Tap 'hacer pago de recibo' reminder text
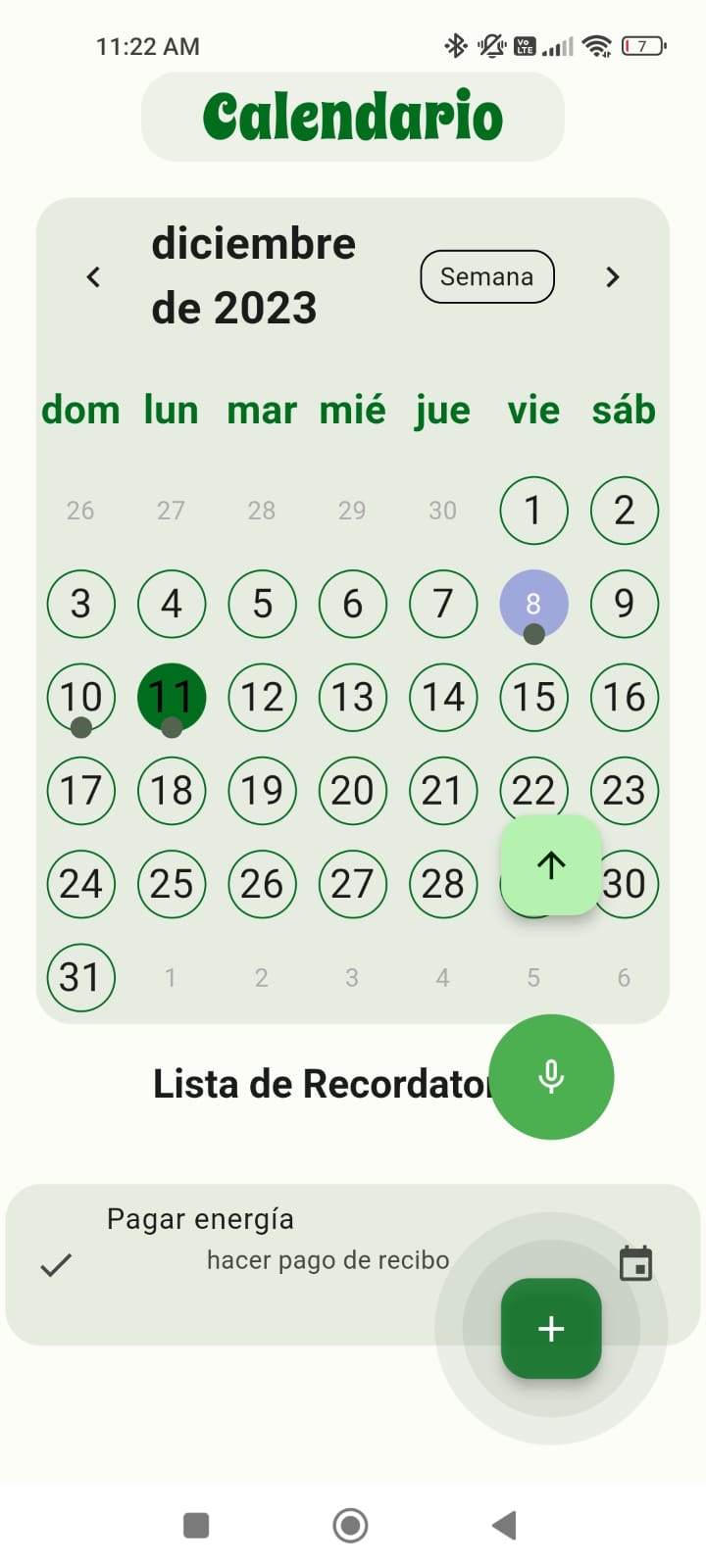 [328, 1260]
